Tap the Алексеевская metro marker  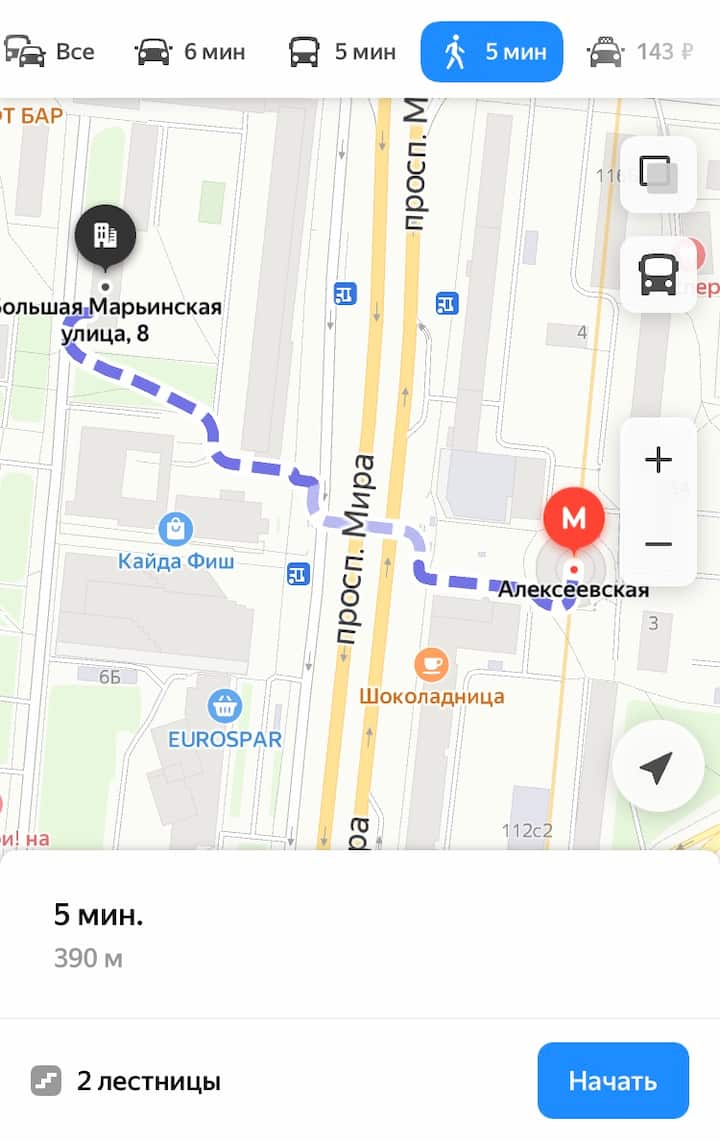coord(574,519)
